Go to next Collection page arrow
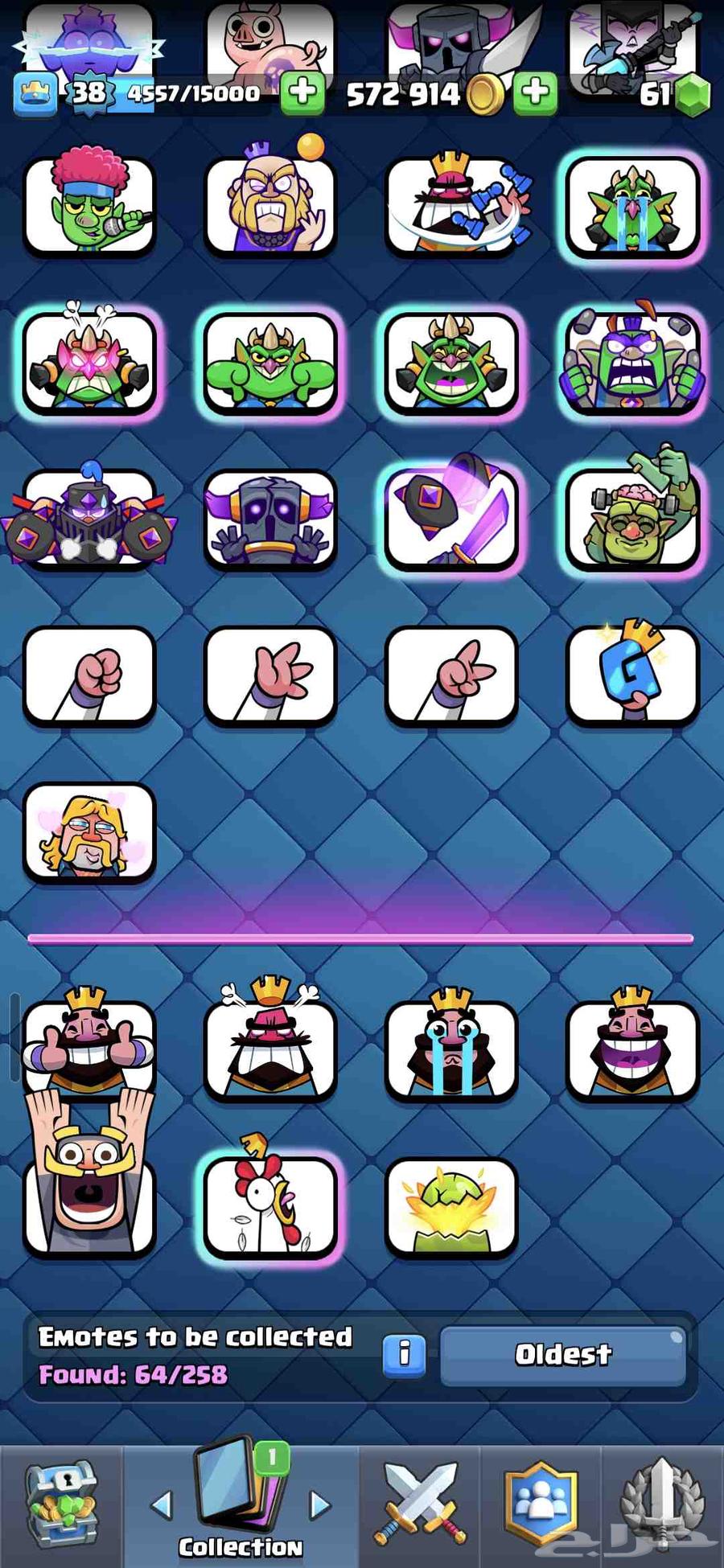This screenshot has height=1568, width=724. click(x=320, y=1504)
